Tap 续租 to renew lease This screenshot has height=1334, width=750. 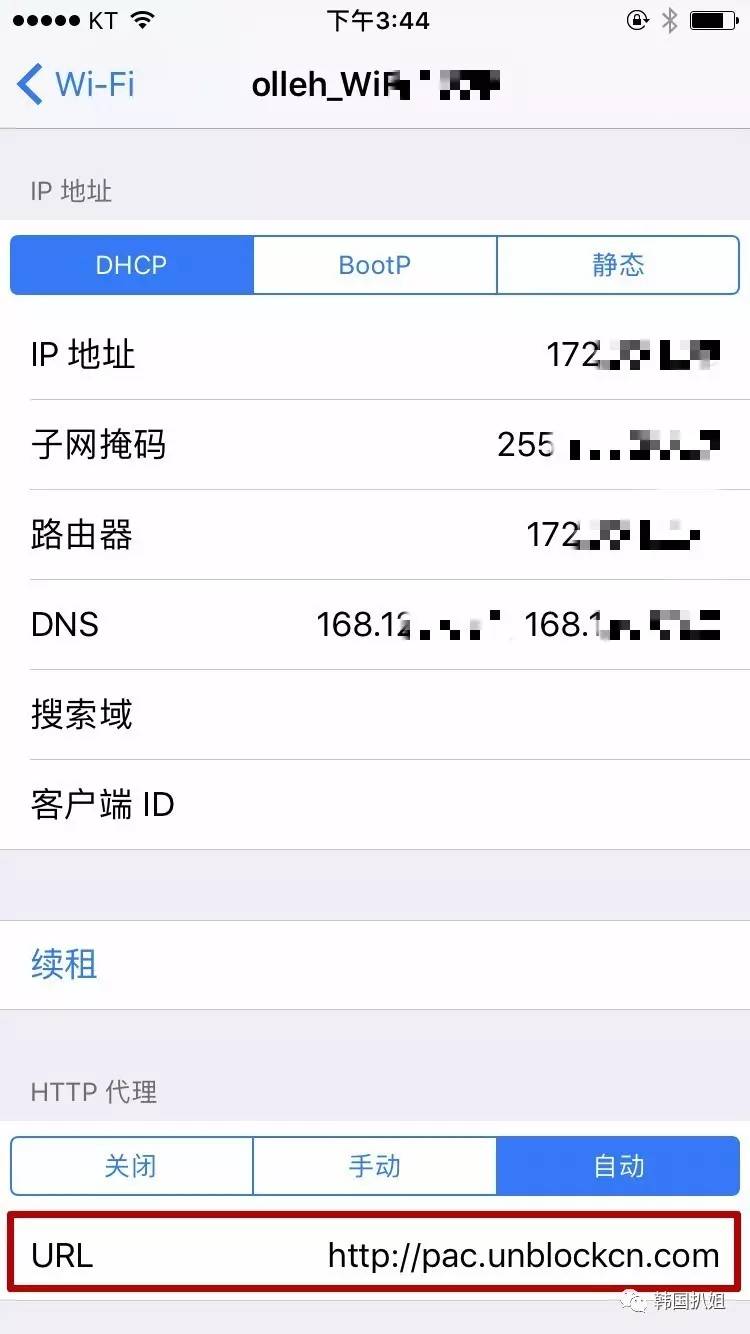64,964
